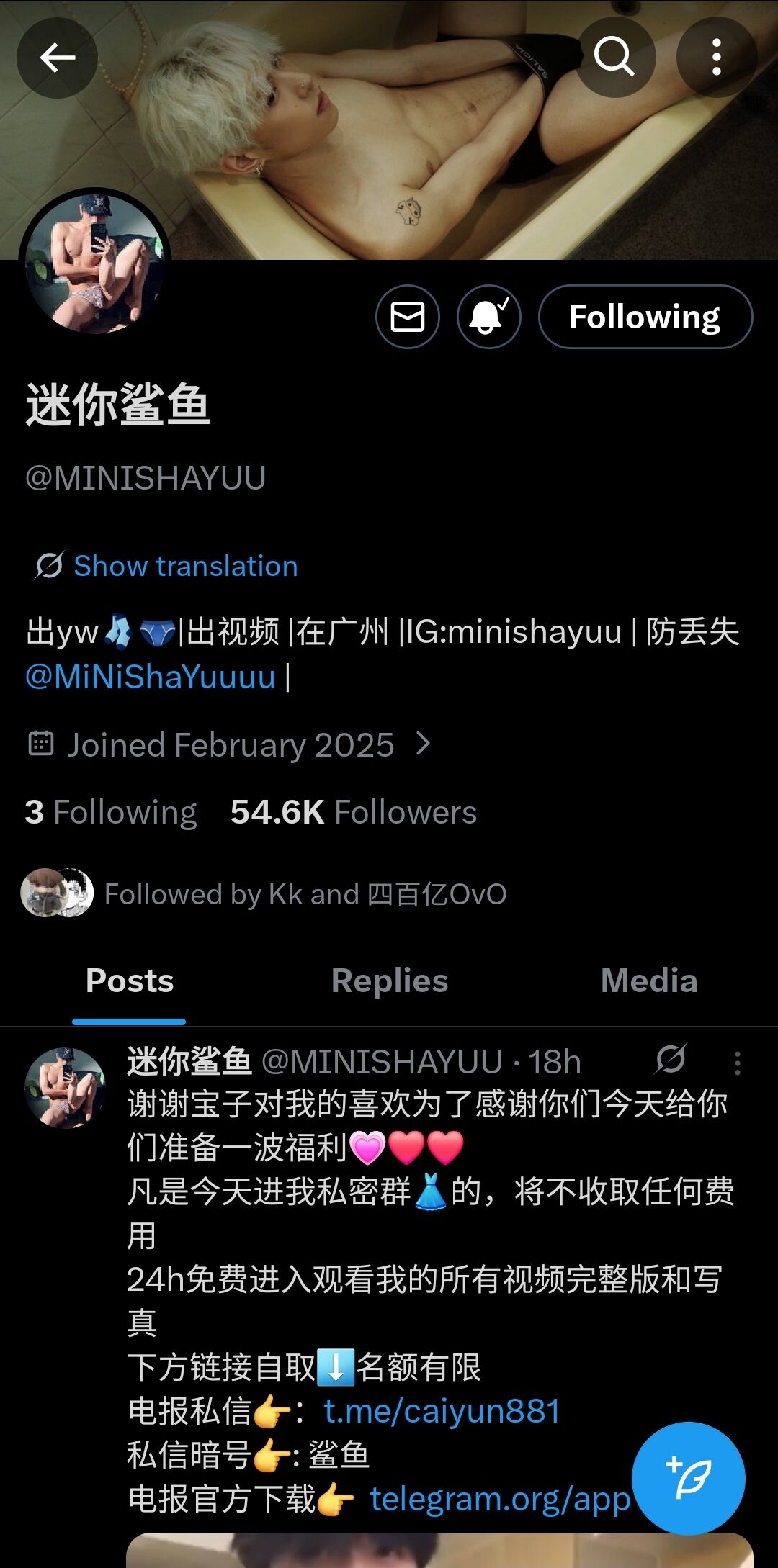Change notification settings with the bell icon
The image size is (778, 1568).
coord(488,317)
